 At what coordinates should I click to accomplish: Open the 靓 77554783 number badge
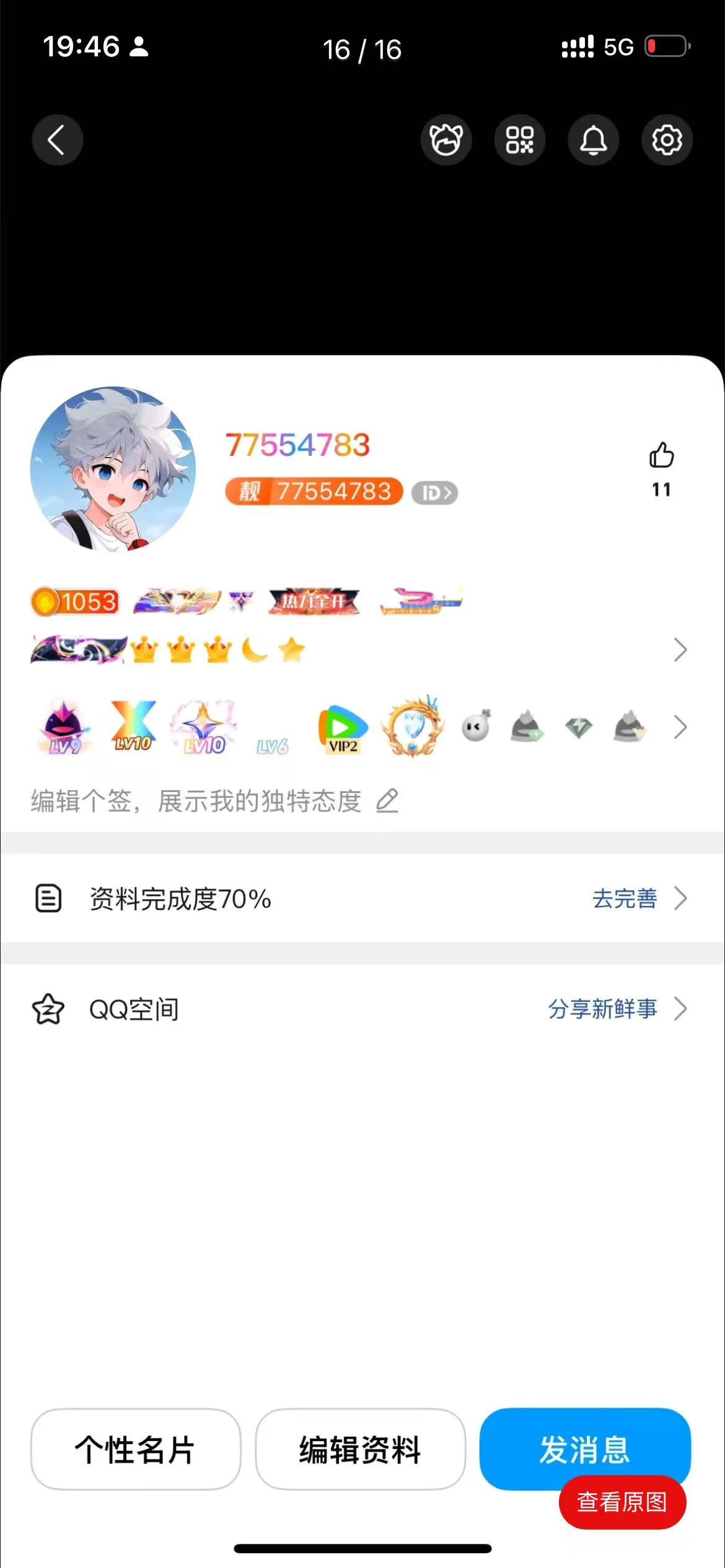[314, 492]
